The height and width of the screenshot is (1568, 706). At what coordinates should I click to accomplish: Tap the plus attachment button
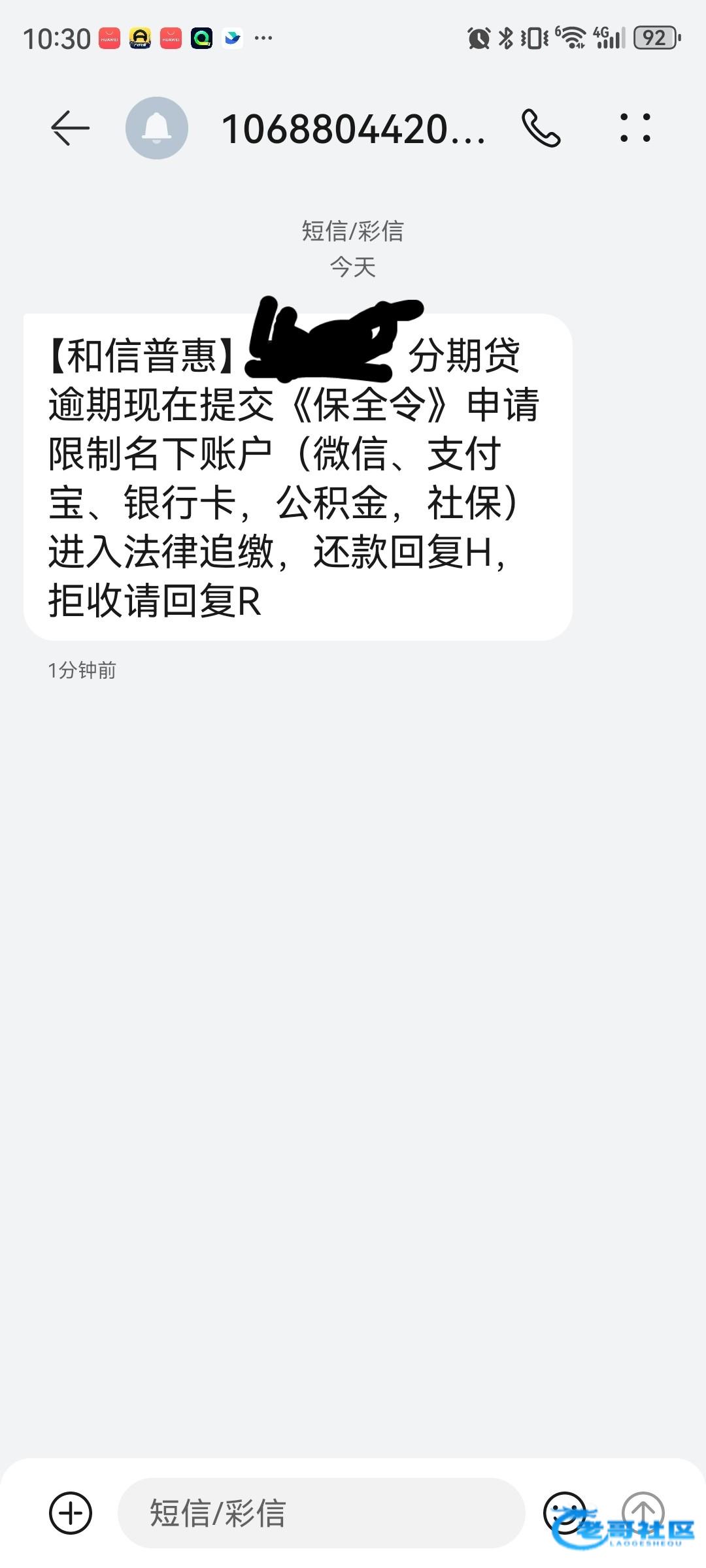coord(71,1512)
